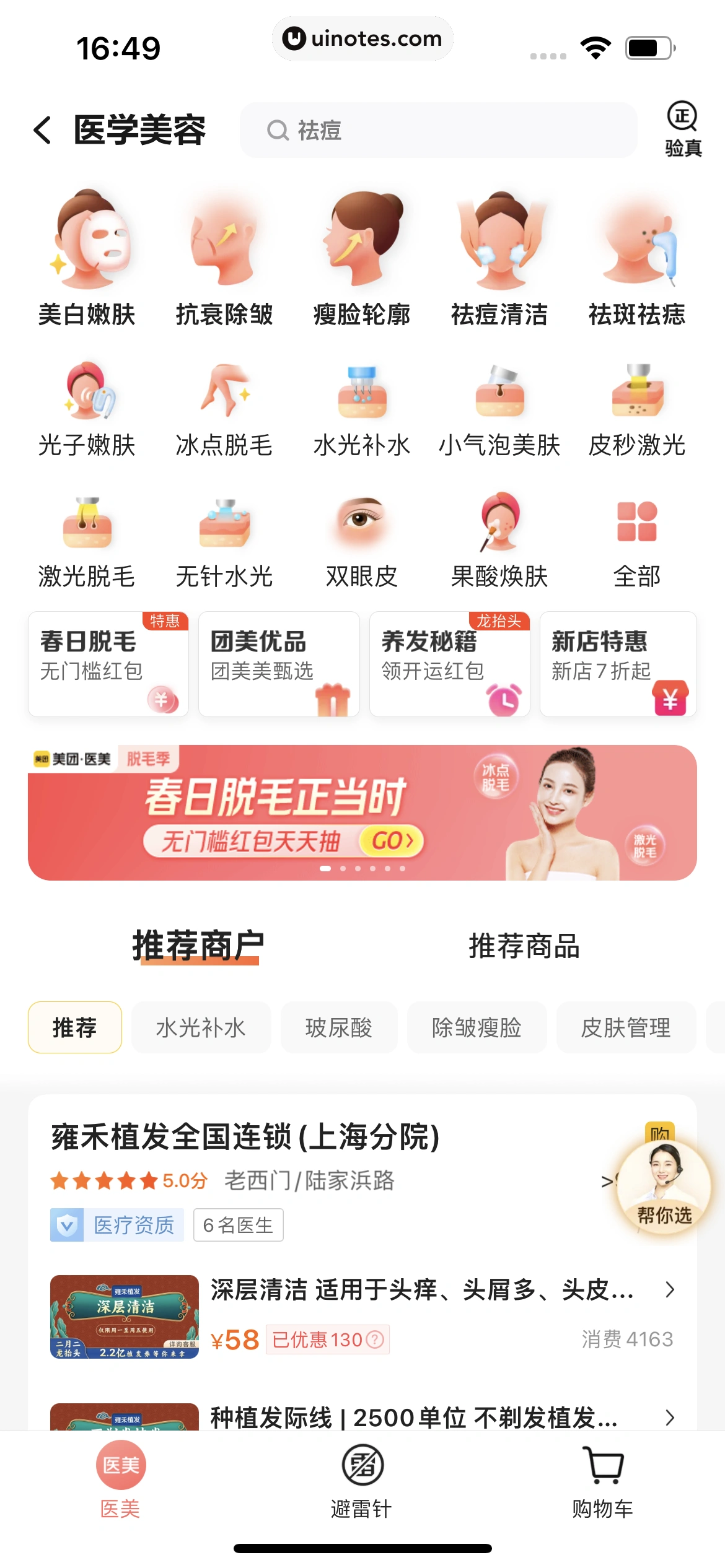
Task: Select the 双眼皮 category icon
Action: click(362, 536)
